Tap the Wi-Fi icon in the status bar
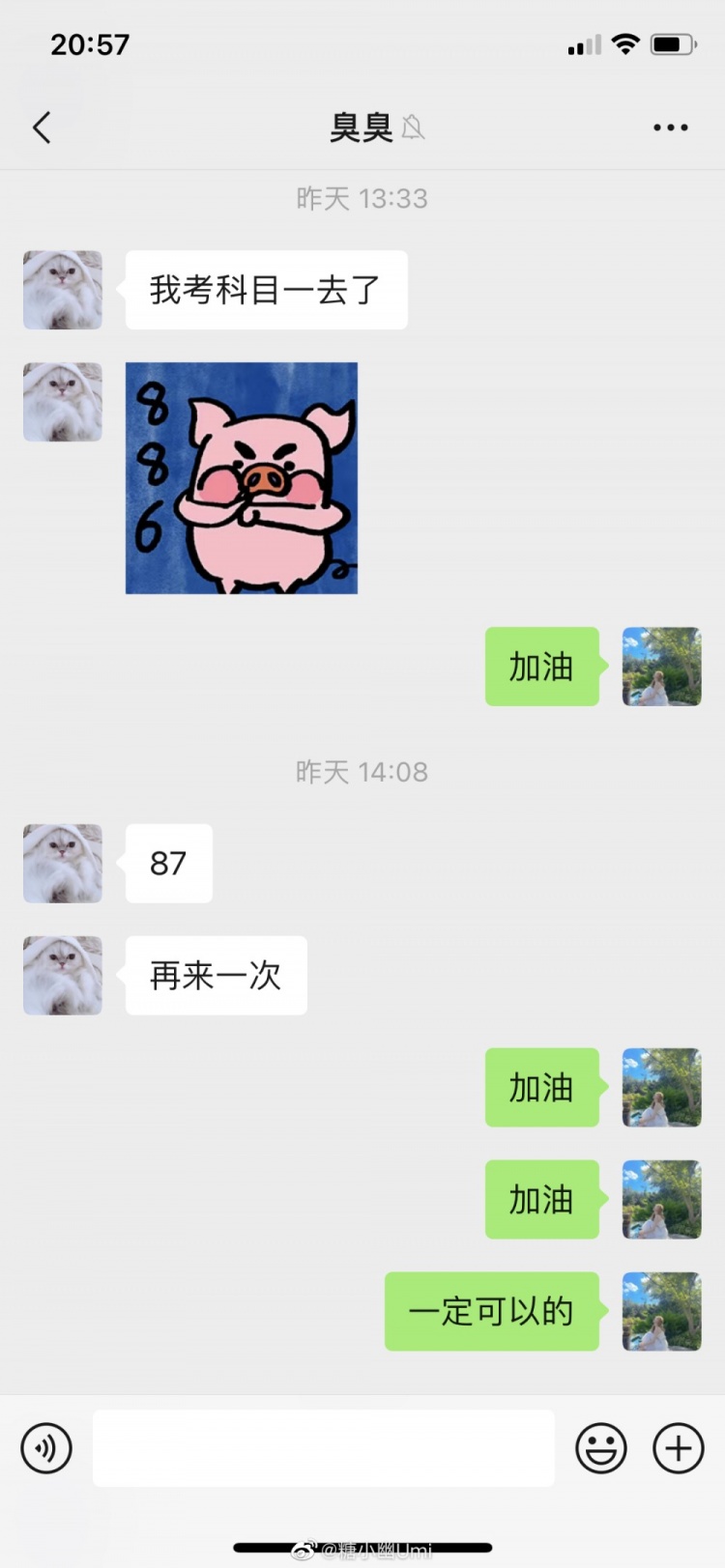Image resolution: width=725 pixels, height=1568 pixels. pyautogui.click(x=624, y=43)
